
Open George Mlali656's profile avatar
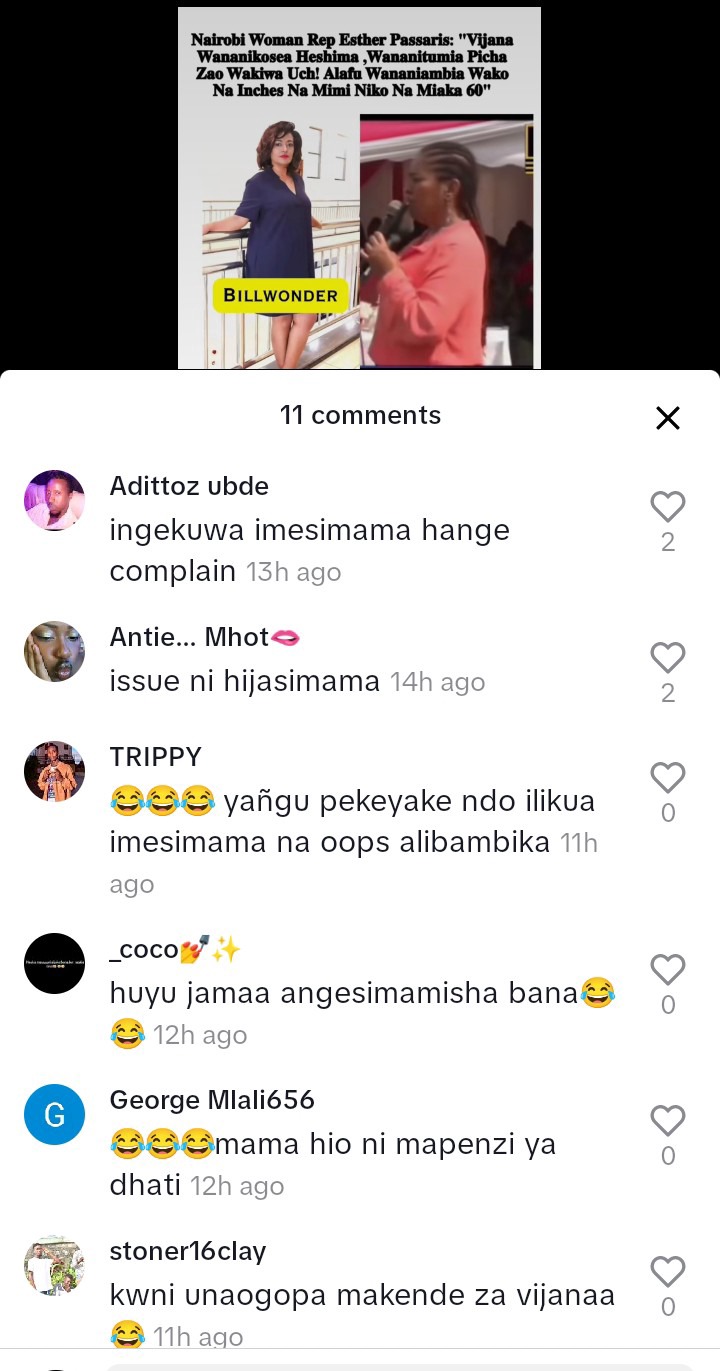[54, 1114]
